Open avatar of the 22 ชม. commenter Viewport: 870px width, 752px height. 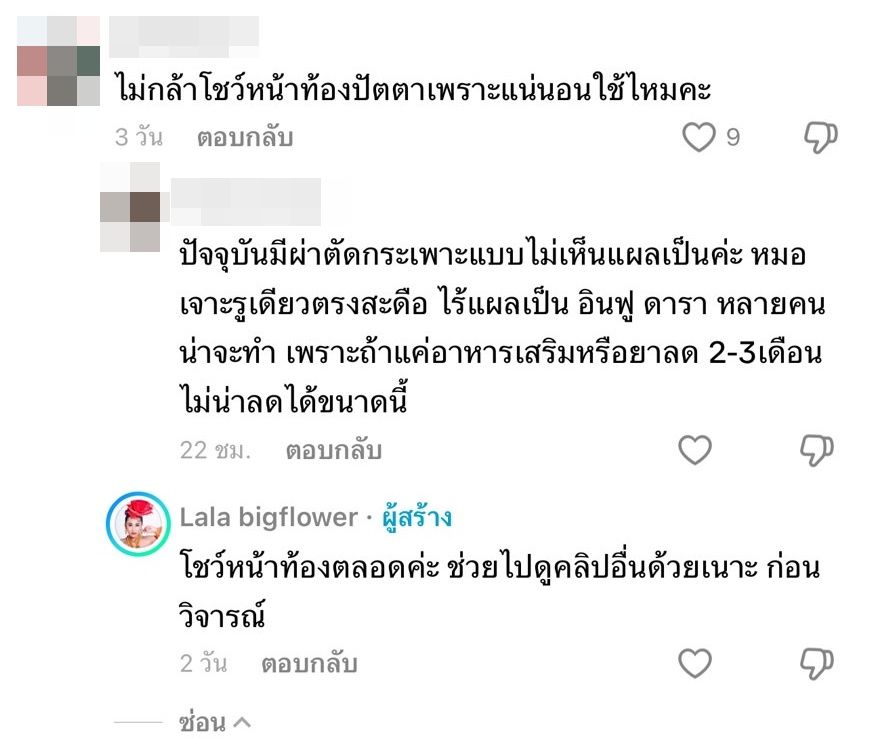131,207
